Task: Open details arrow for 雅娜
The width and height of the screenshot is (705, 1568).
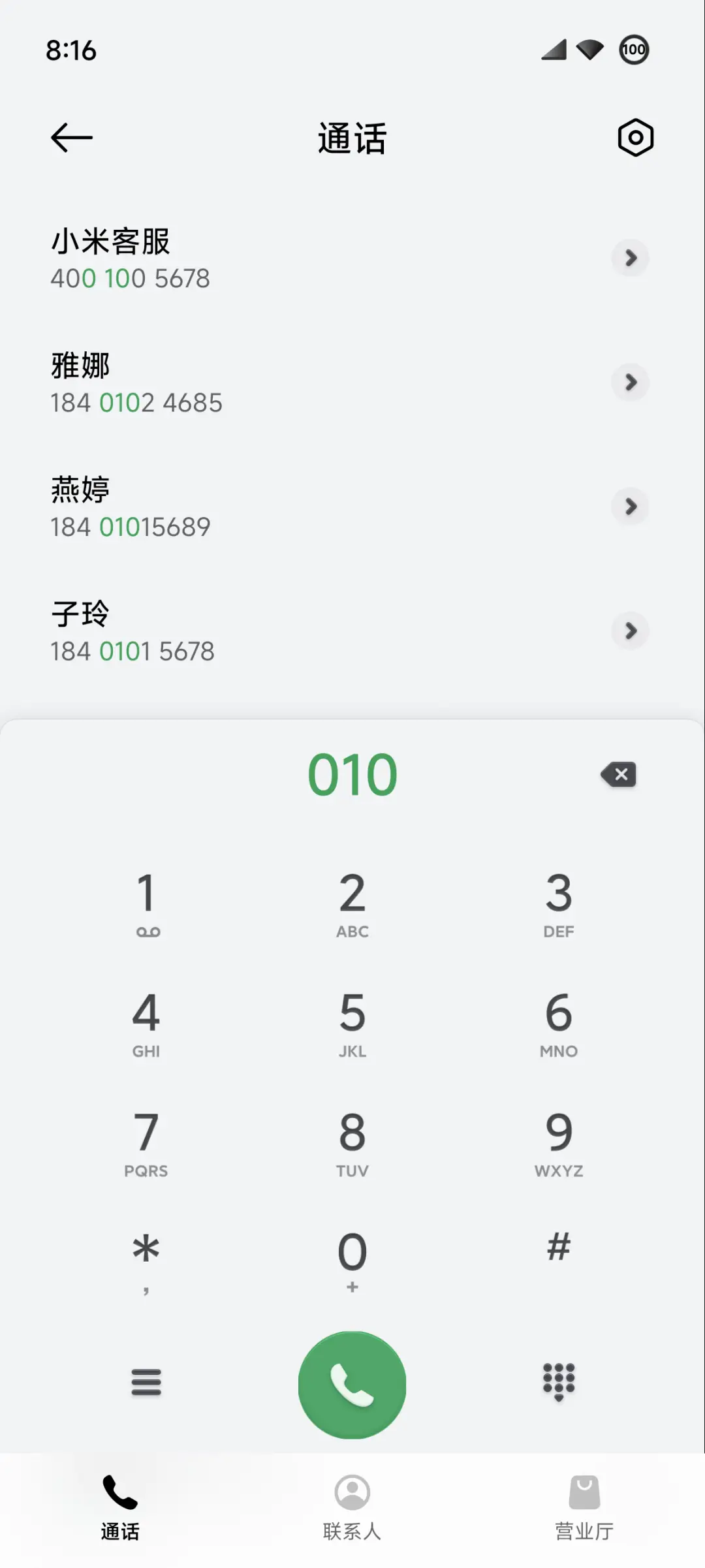Action: tap(630, 383)
